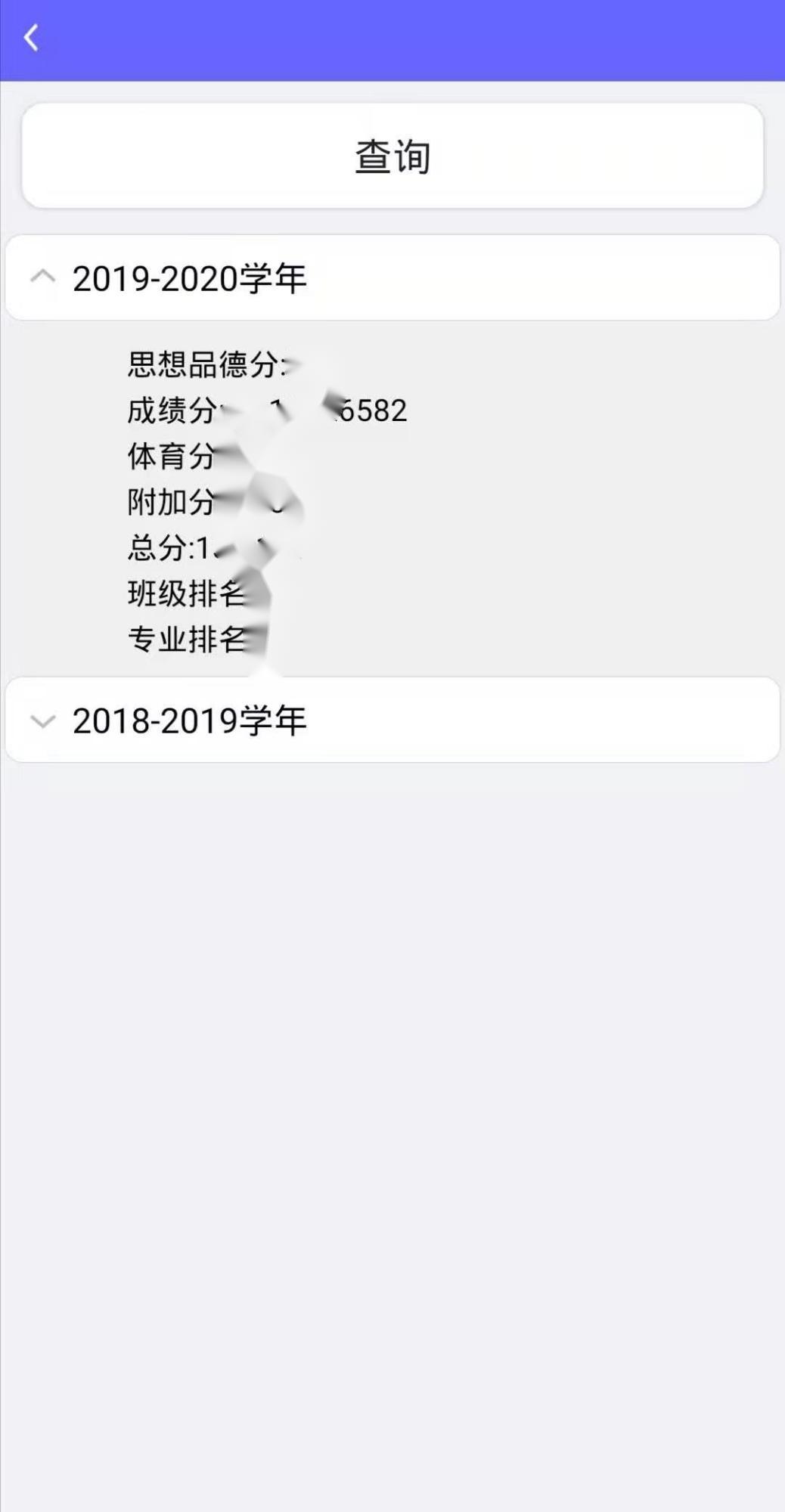The width and height of the screenshot is (785, 1512).
Task: Click the 专业排名 ranking entry
Action: (x=189, y=639)
